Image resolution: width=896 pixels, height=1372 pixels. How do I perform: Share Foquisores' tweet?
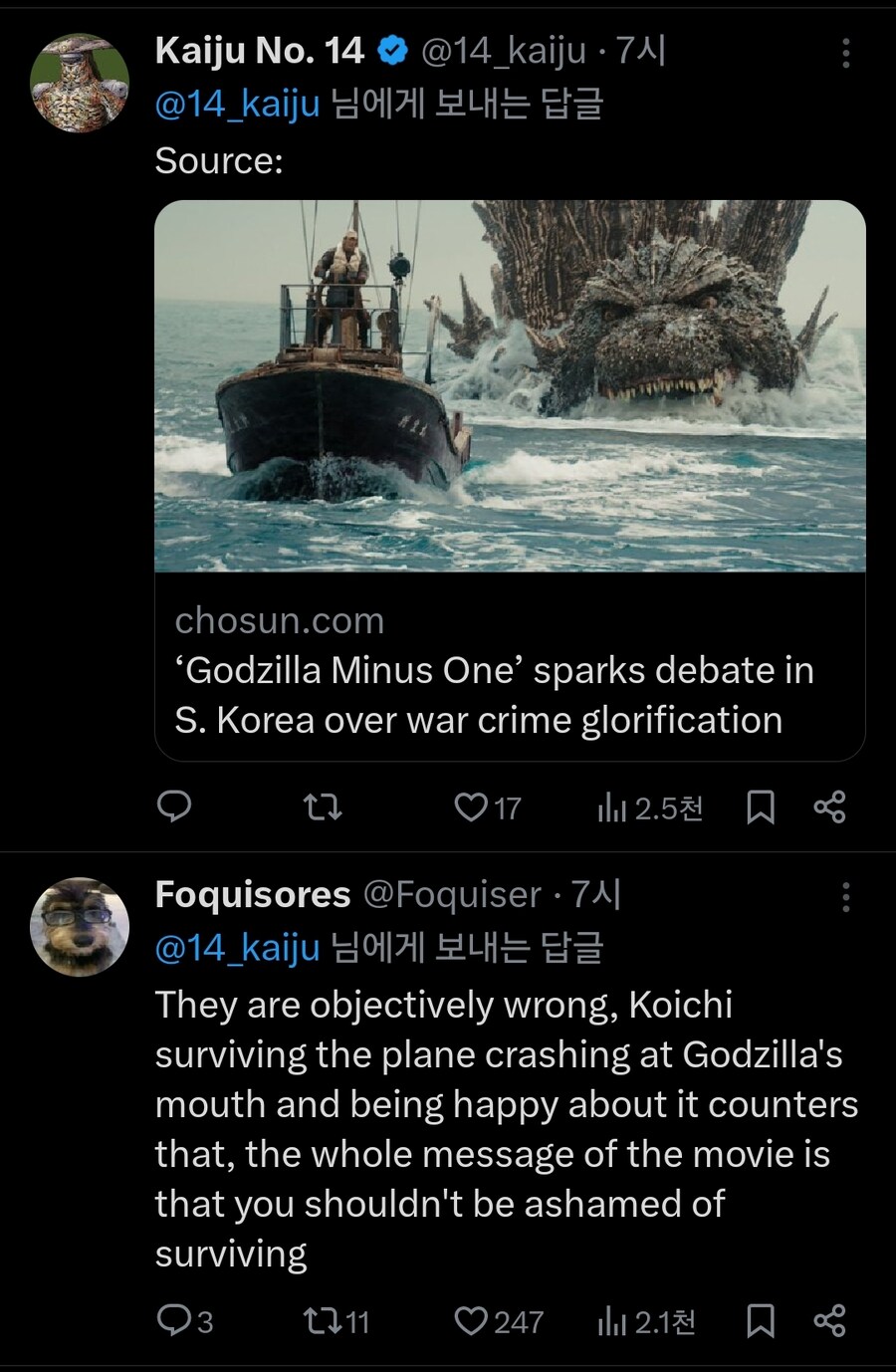pyautogui.click(x=830, y=1321)
